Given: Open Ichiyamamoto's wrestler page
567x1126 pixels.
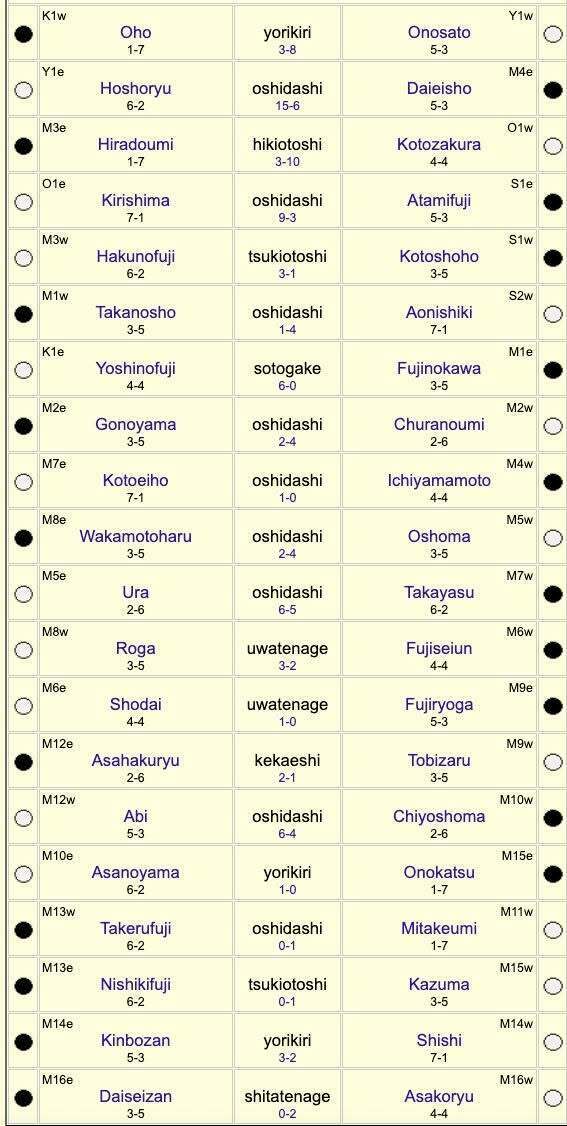Looking at the screenshot, I should (x=439, y=480).
